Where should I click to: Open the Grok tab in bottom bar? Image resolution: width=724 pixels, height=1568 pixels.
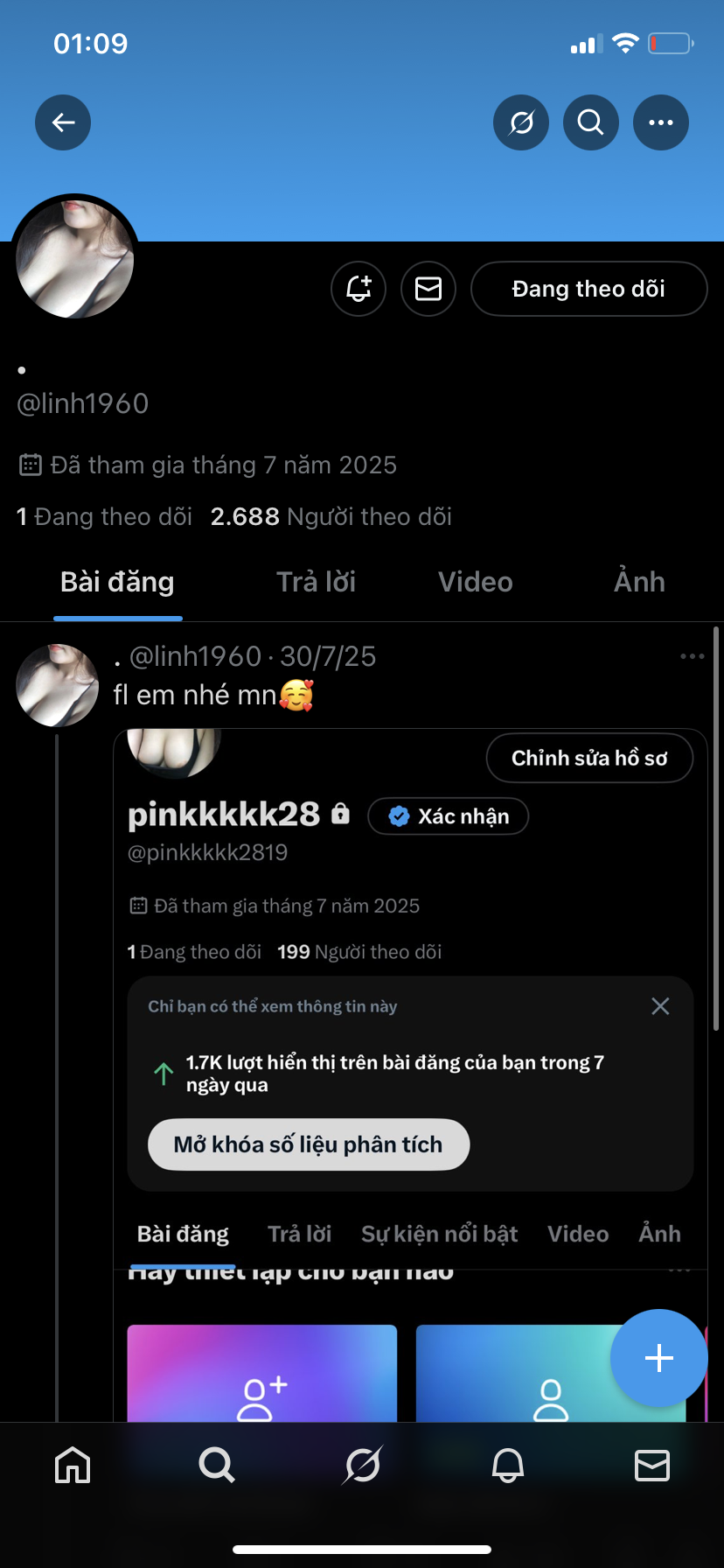[362, 1465]
